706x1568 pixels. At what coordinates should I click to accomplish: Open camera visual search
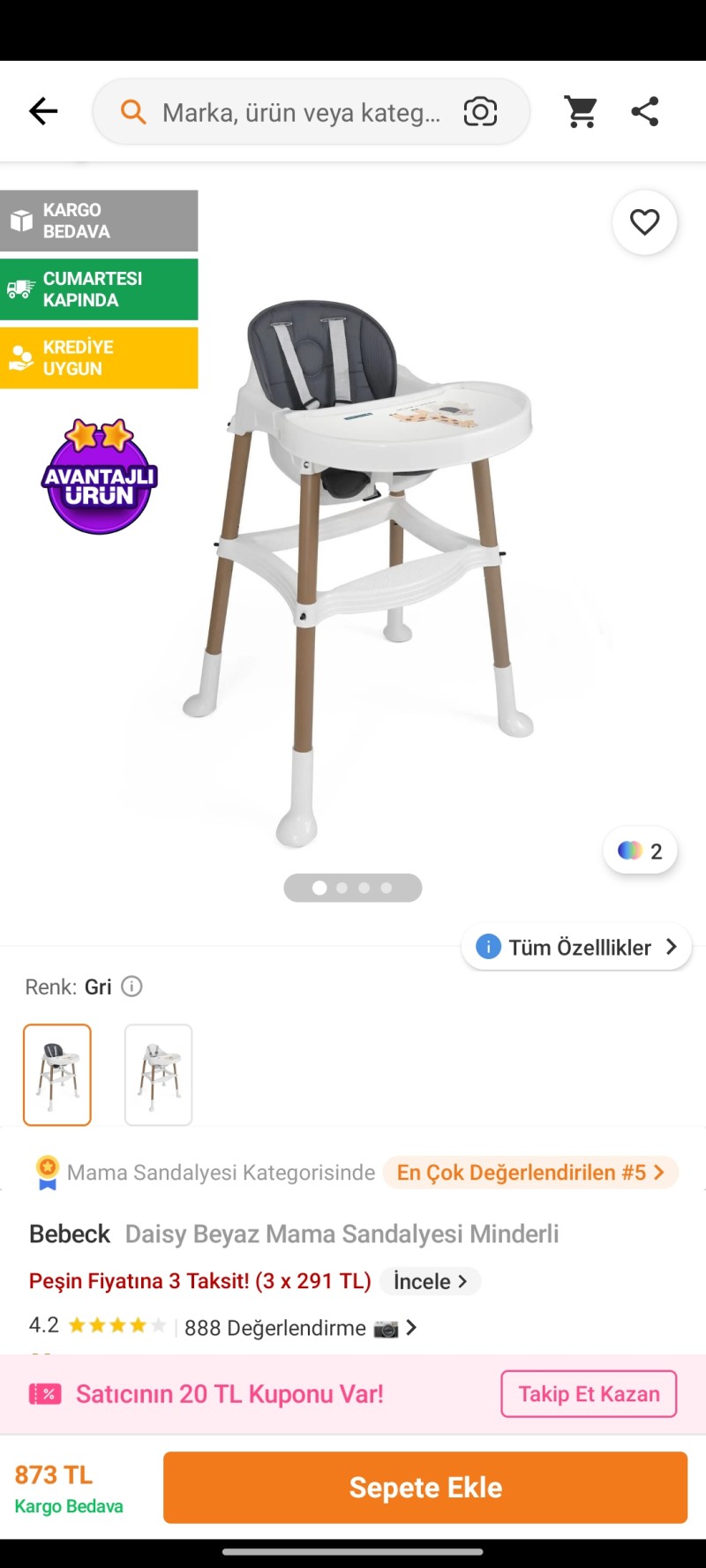pyautogui.click(x=480, y=112)
